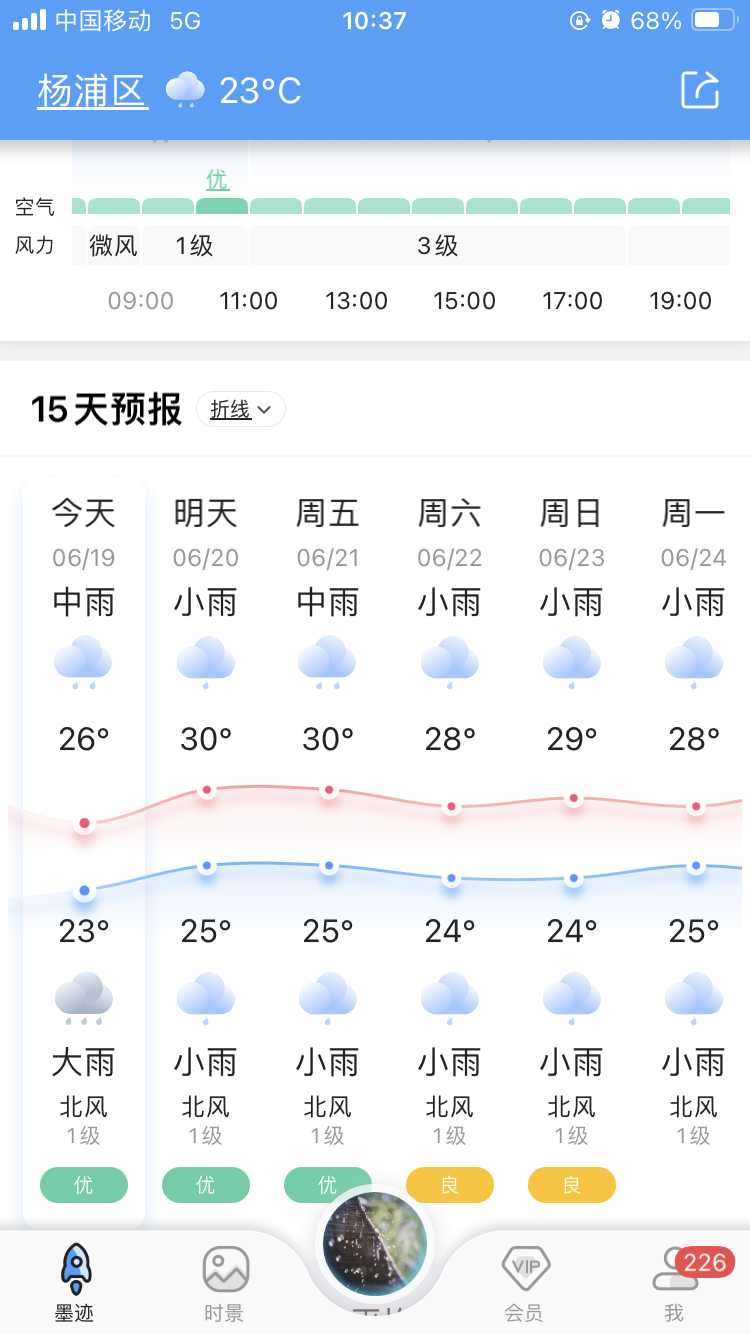Open the 明天 06/20 forecast column
The height and width of the screenshot is (1334, 750).
(x=206, y=853)
